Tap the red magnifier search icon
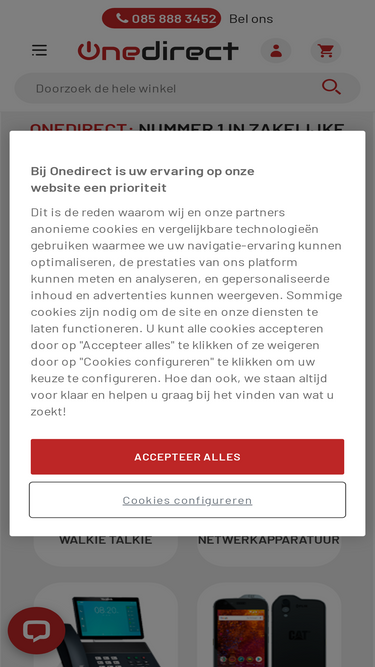Viewport: 375px width, 667px height. coord(331,87)
